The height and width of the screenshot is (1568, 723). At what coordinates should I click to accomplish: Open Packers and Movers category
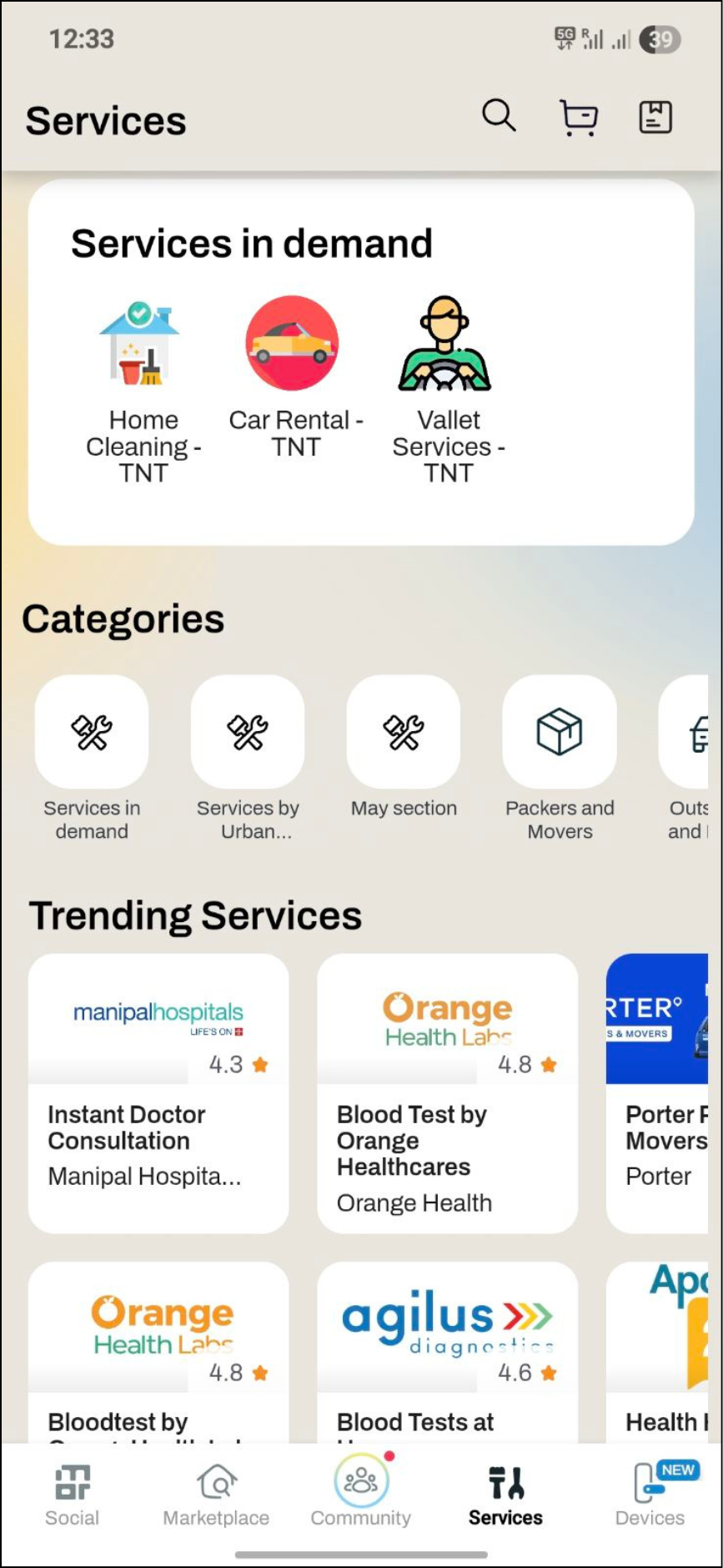click(x=560, y=732)
